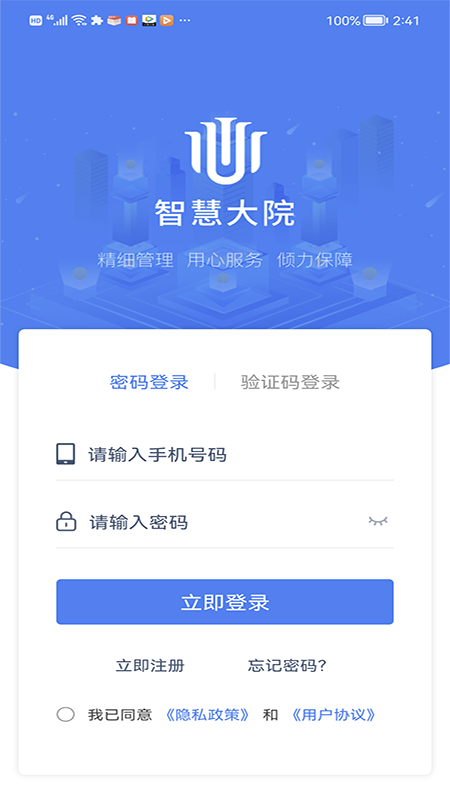
Task: Open the 忘记密码? link
Action: pos(287,666)
